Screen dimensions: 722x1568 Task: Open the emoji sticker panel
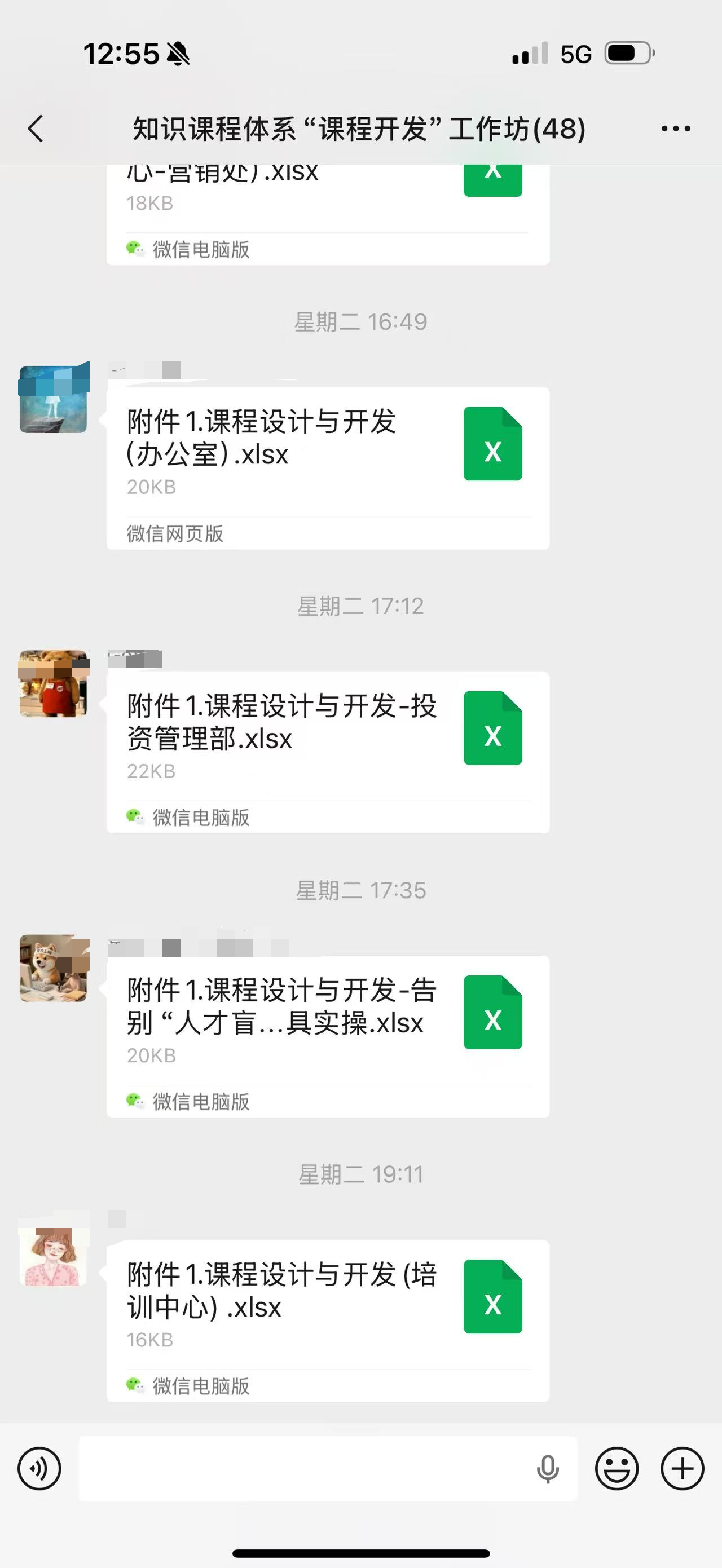pyautogui.click(x=617, y=1469)
